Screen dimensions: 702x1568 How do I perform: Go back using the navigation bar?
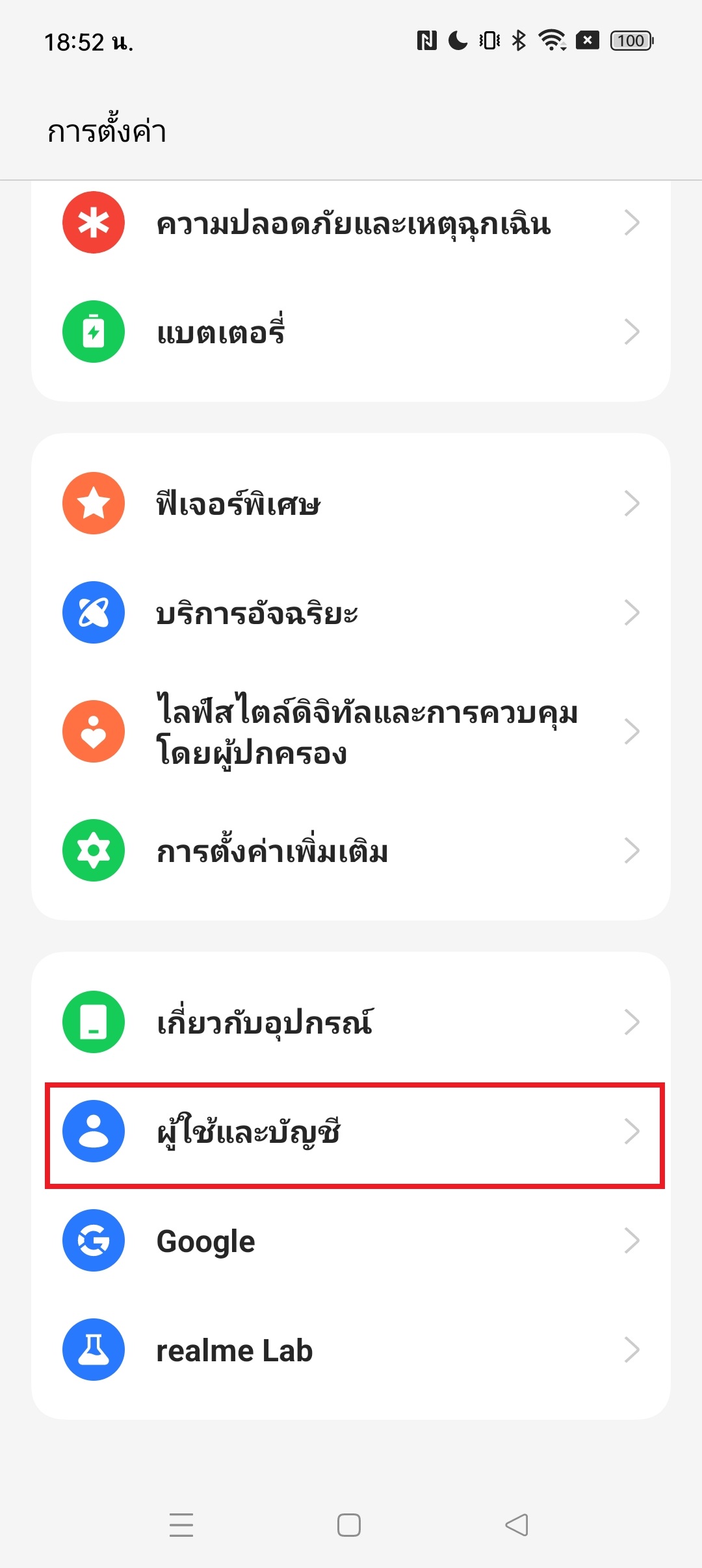pyautogui.click(x=517, y=1525)
